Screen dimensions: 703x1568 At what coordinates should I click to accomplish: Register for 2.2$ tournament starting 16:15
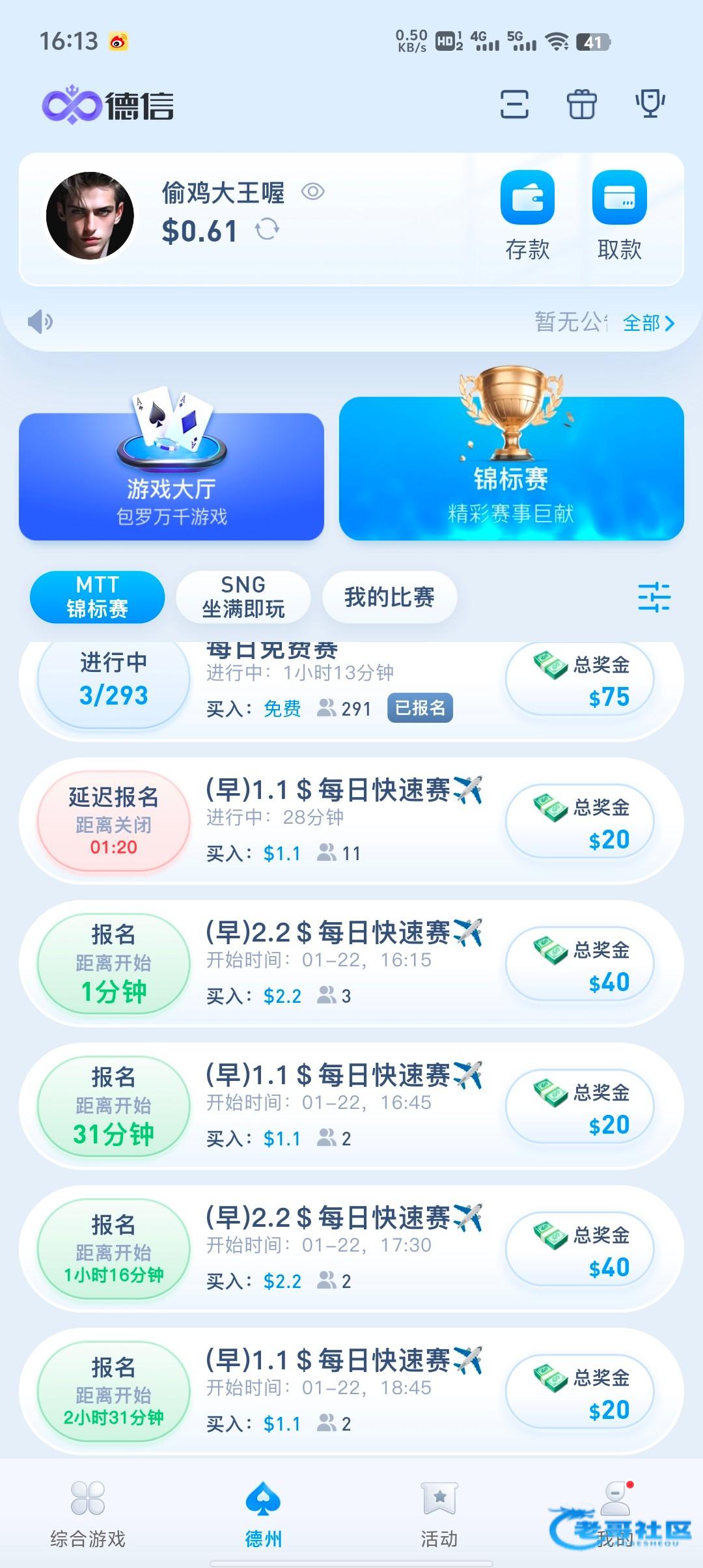[x=114, y=964]
